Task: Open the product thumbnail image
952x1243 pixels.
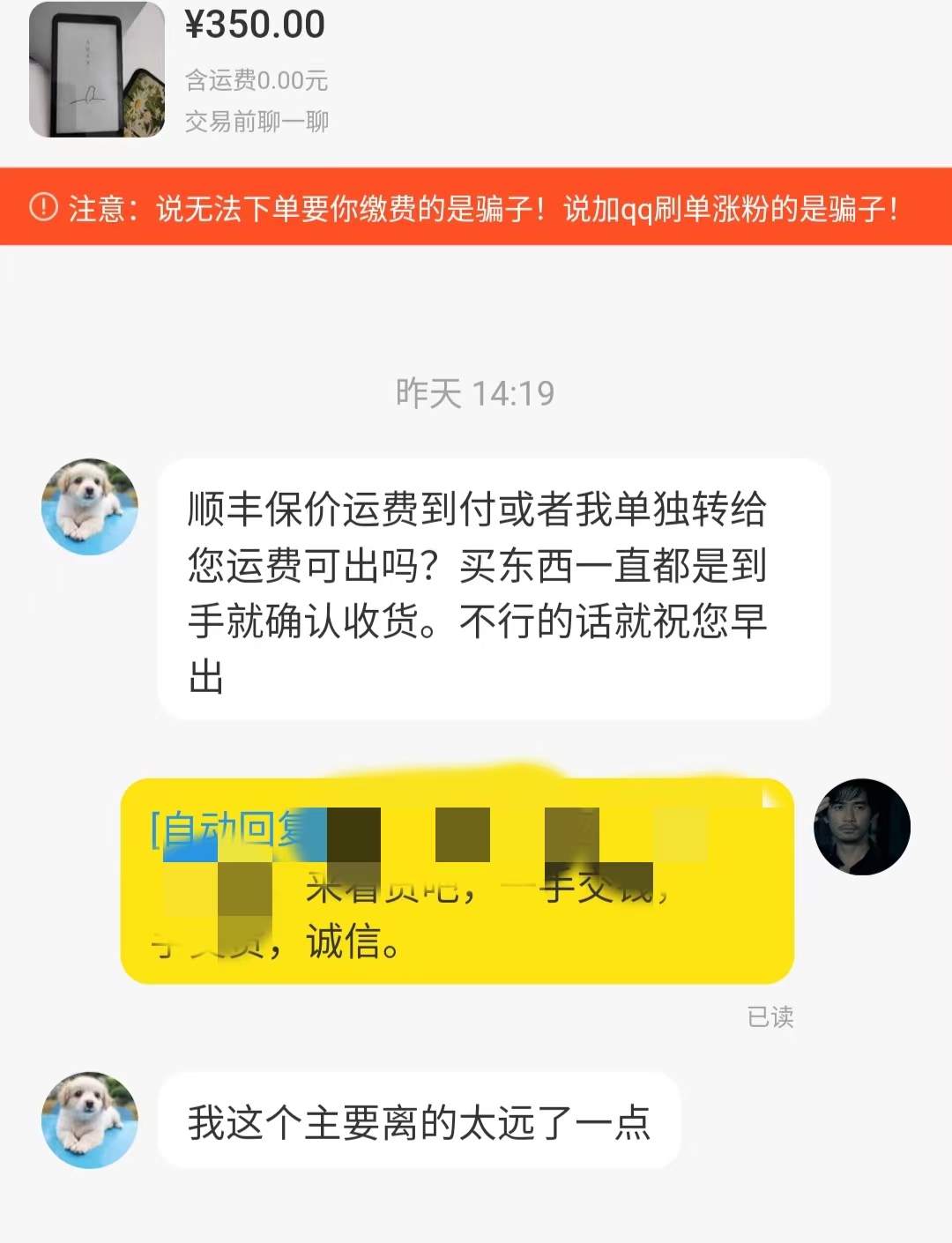Action: click(97, 71)
